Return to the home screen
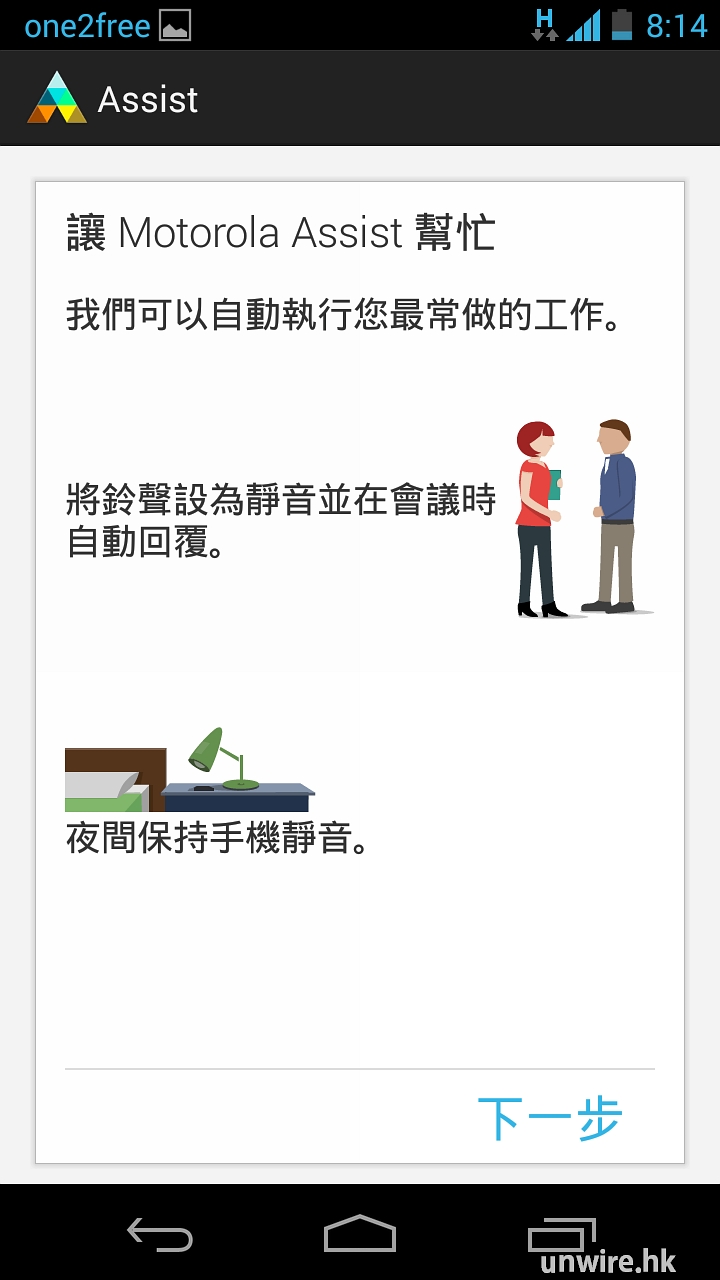Image resolution: width=720 pixels, height=1280 pixels. [x=360, y=1233]
